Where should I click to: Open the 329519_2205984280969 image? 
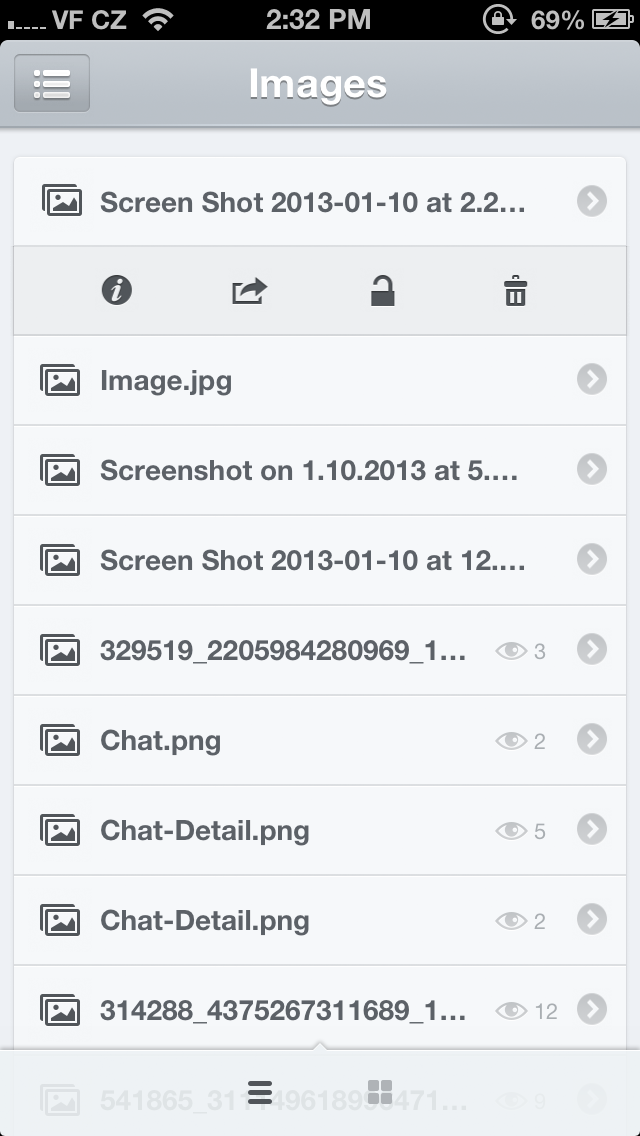pos(282,651)
